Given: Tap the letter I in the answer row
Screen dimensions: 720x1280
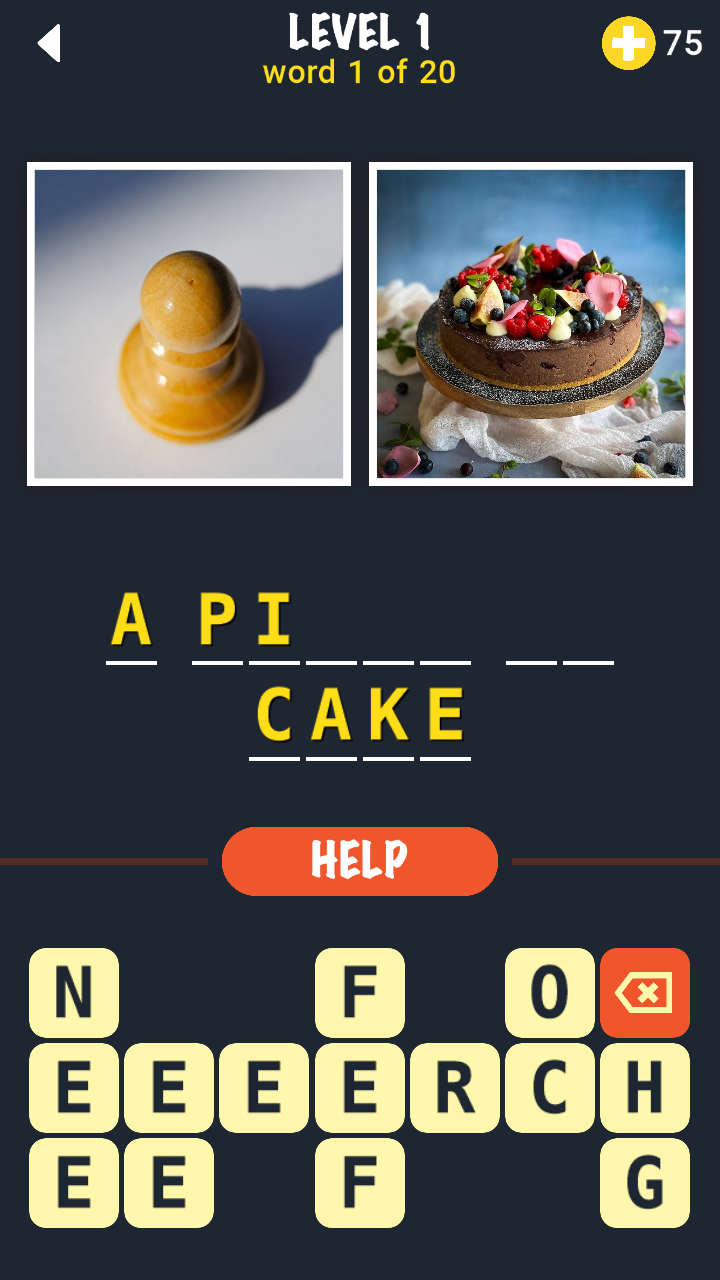Looking at the screenshot, I should coord(272,620).
